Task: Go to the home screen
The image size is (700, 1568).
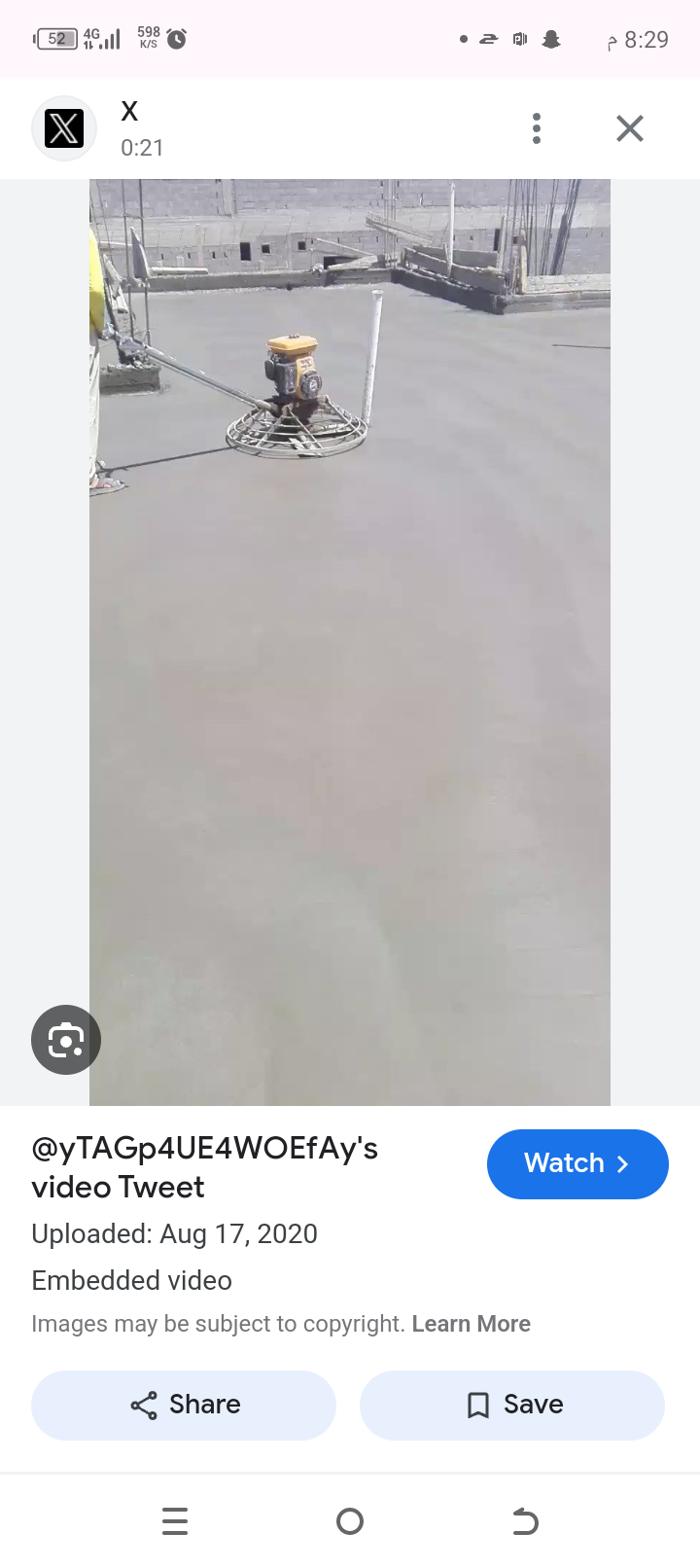Action: click(350, 1521)
